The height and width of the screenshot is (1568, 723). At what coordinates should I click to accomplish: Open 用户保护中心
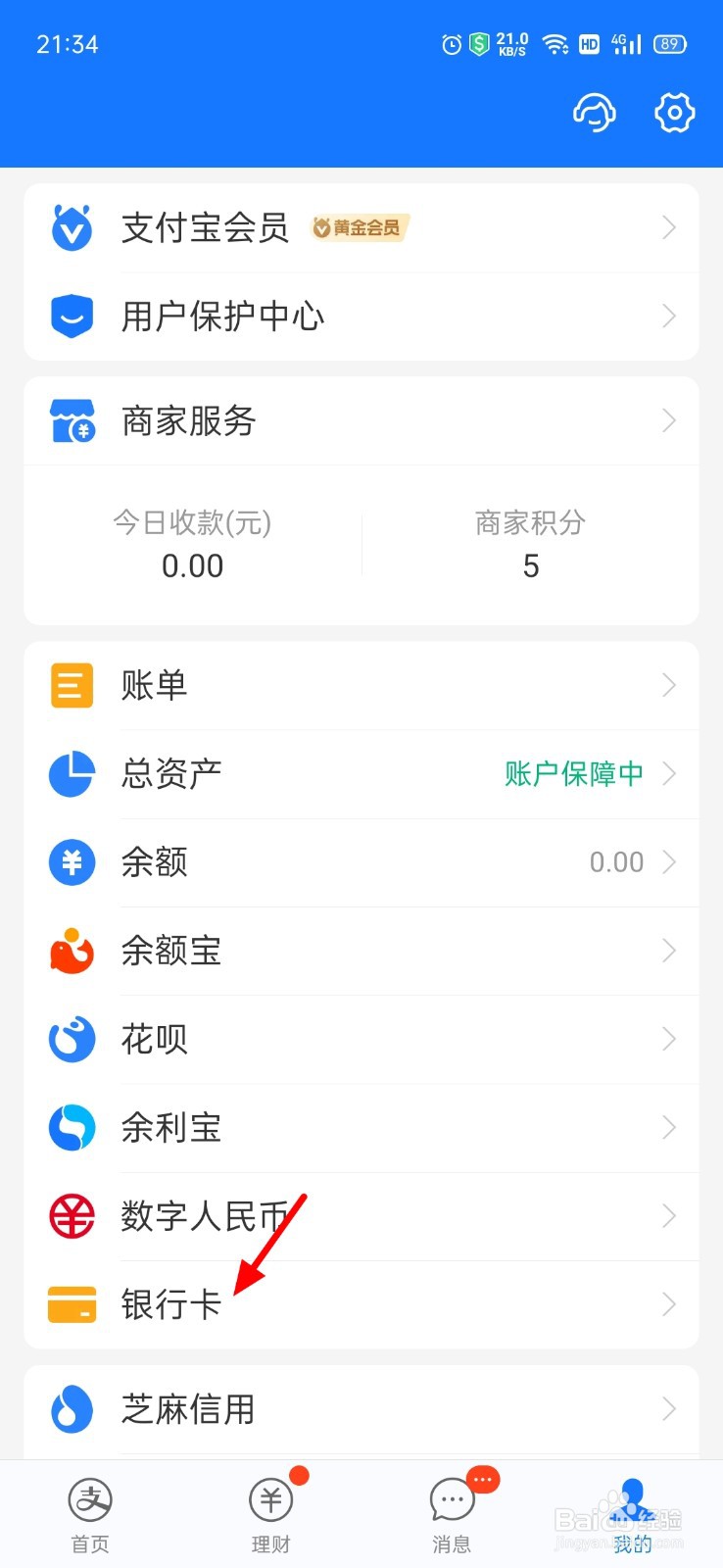pyautogui.click(x=361, y=317)
